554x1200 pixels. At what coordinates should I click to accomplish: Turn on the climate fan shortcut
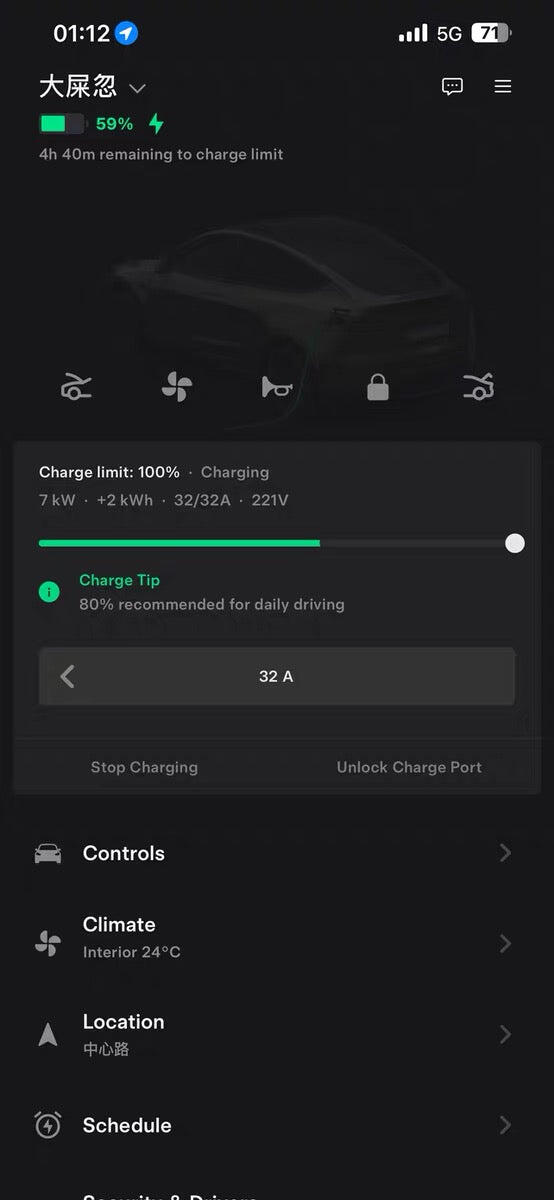[x=177, y=387]
